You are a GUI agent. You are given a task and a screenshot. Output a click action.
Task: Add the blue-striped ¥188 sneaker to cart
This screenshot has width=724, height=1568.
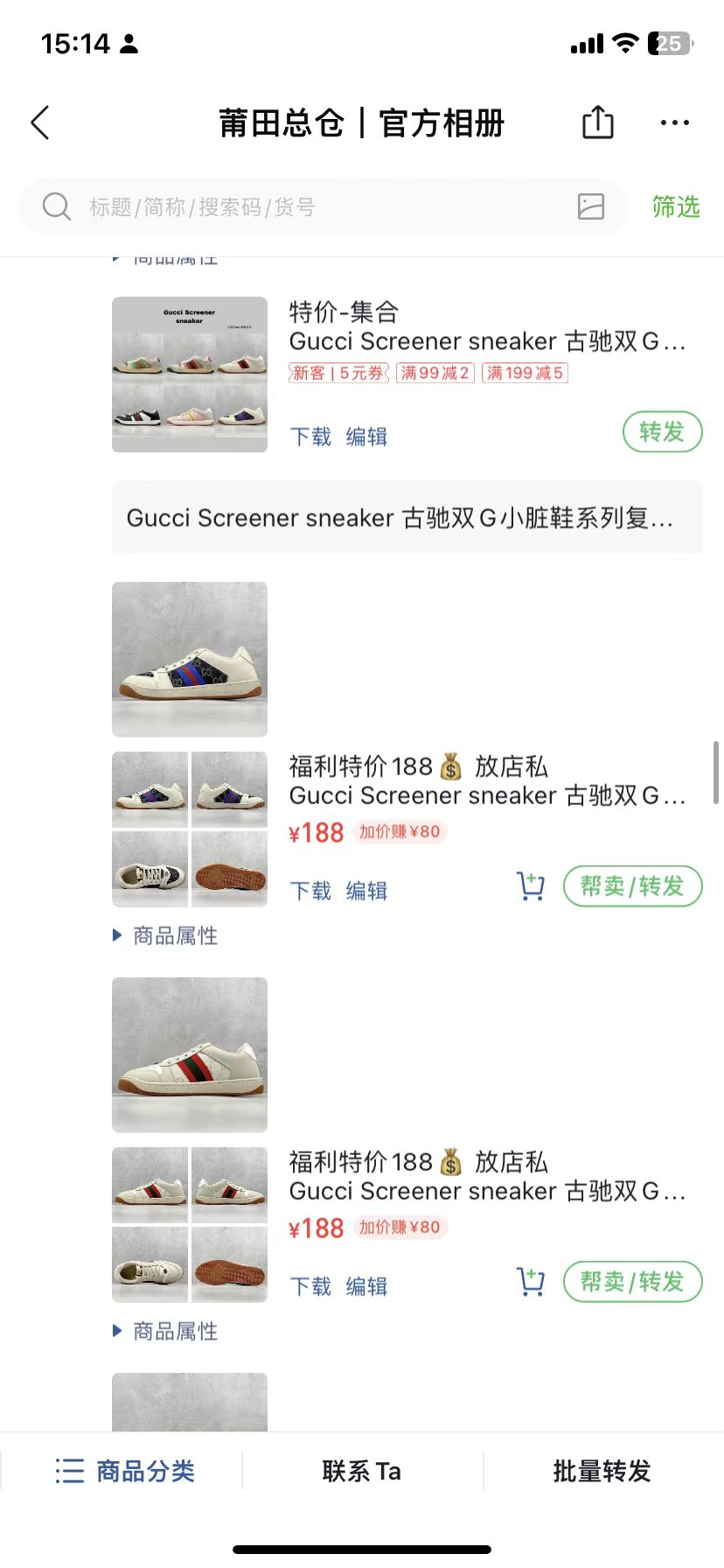click(531, 886)
